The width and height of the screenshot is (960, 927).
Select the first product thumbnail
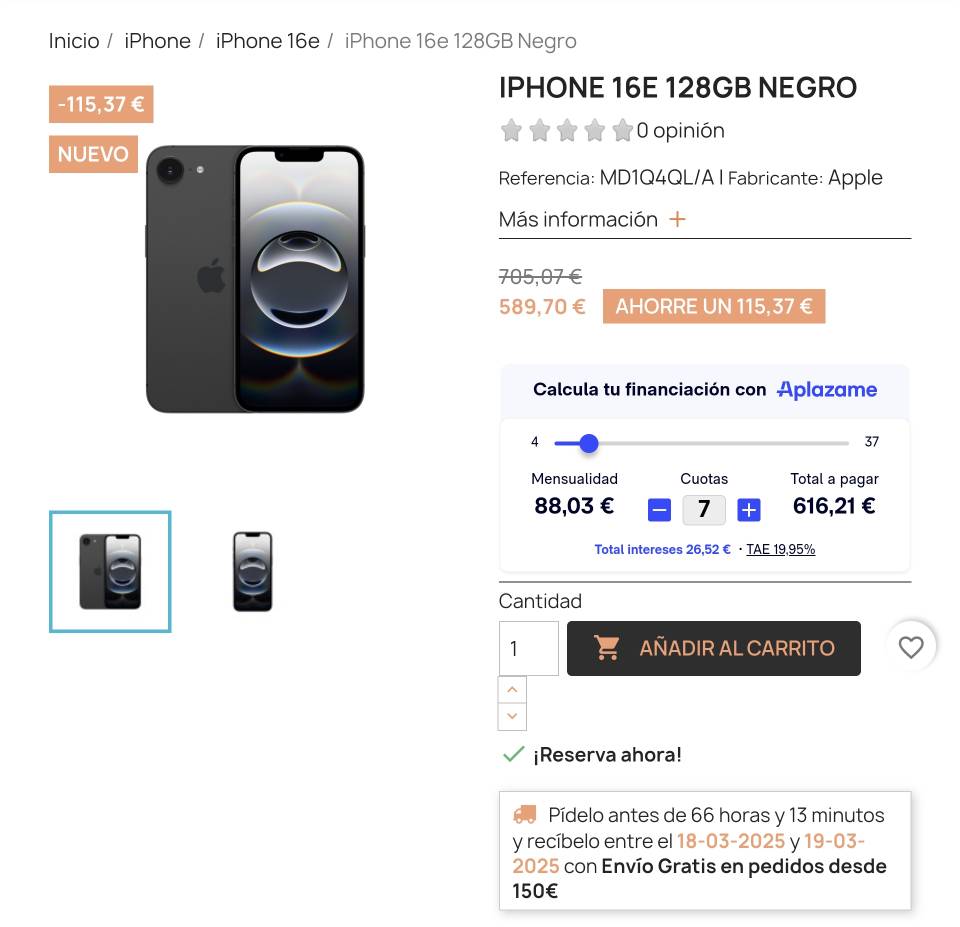click(110, 571)
